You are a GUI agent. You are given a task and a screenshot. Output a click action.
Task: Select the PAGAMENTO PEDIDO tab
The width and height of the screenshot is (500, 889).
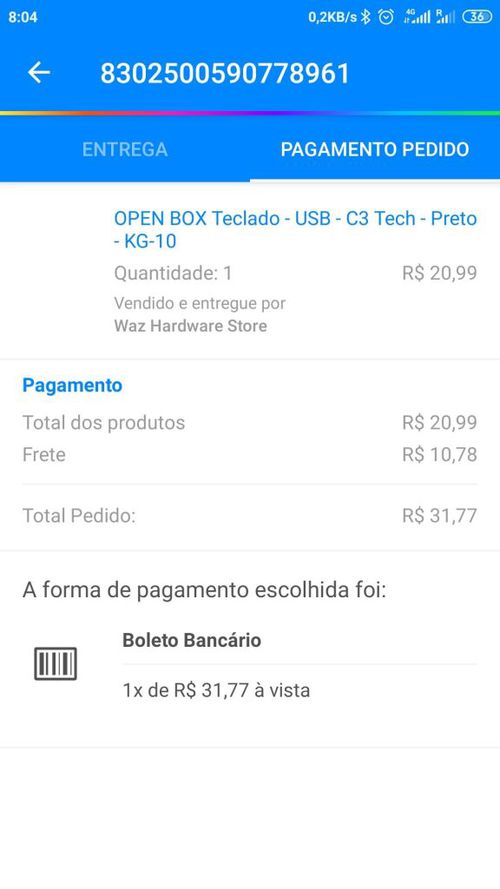coord(375,149)
